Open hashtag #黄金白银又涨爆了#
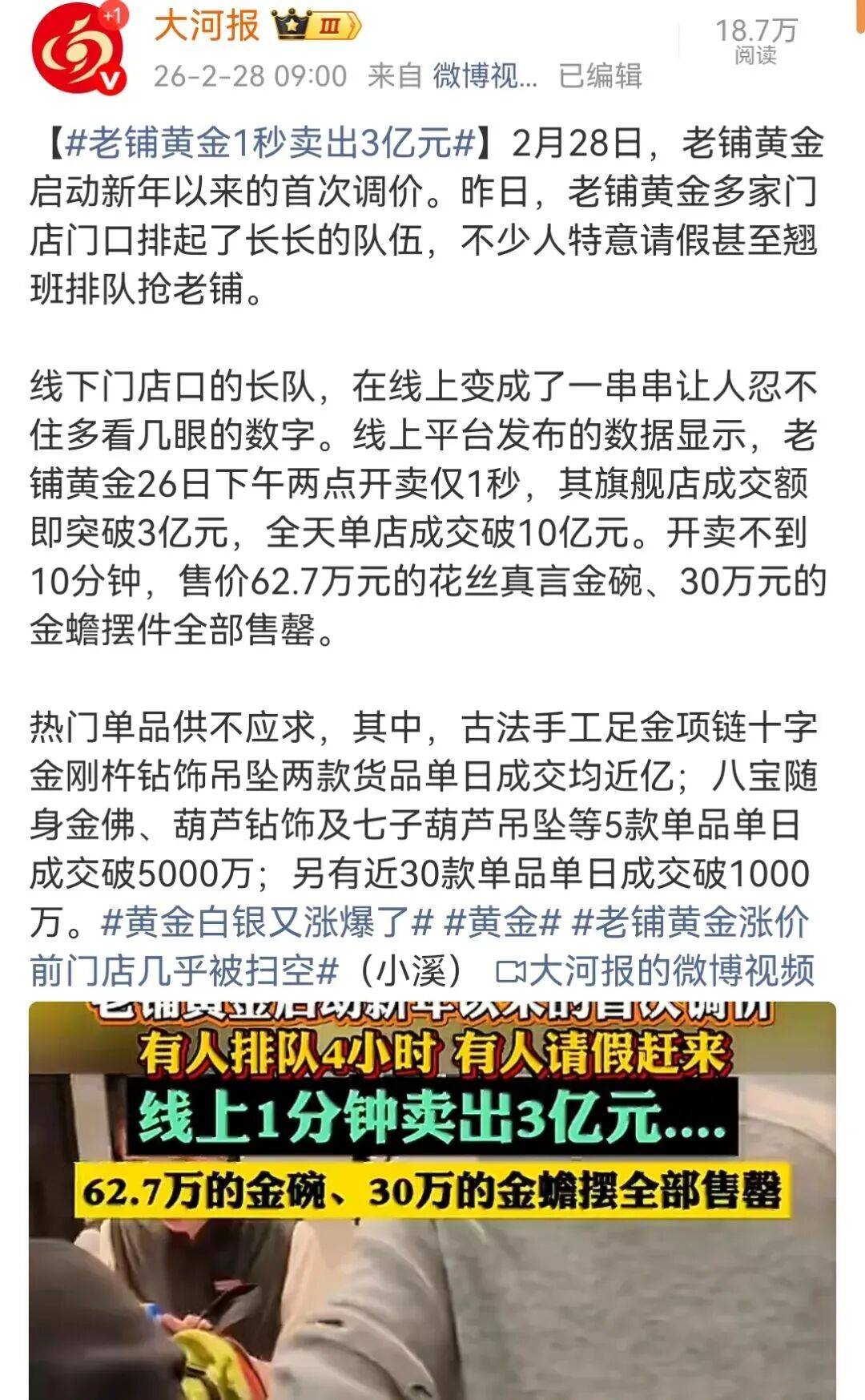 268,922
